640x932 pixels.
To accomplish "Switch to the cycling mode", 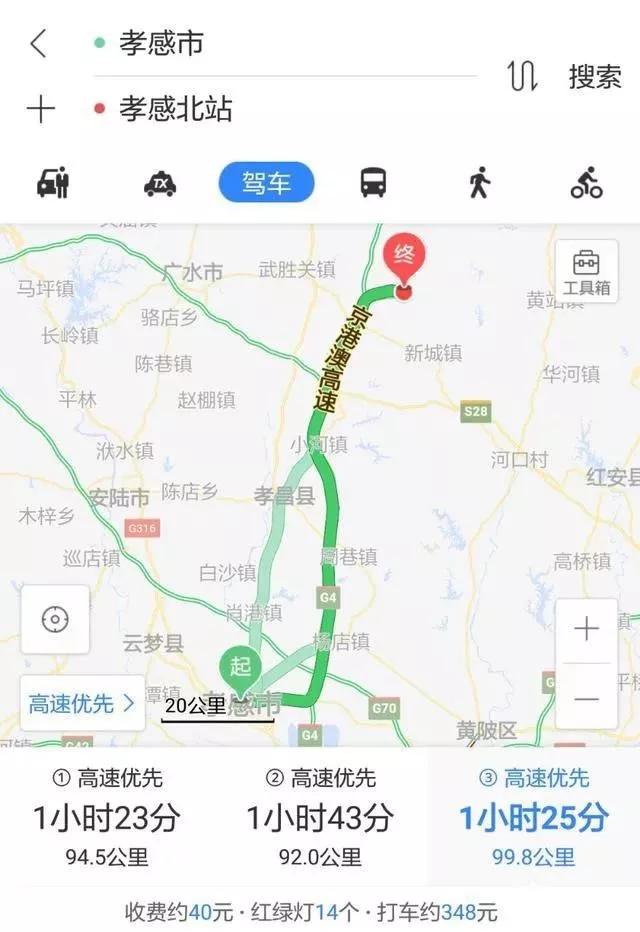I will [587, 183].
